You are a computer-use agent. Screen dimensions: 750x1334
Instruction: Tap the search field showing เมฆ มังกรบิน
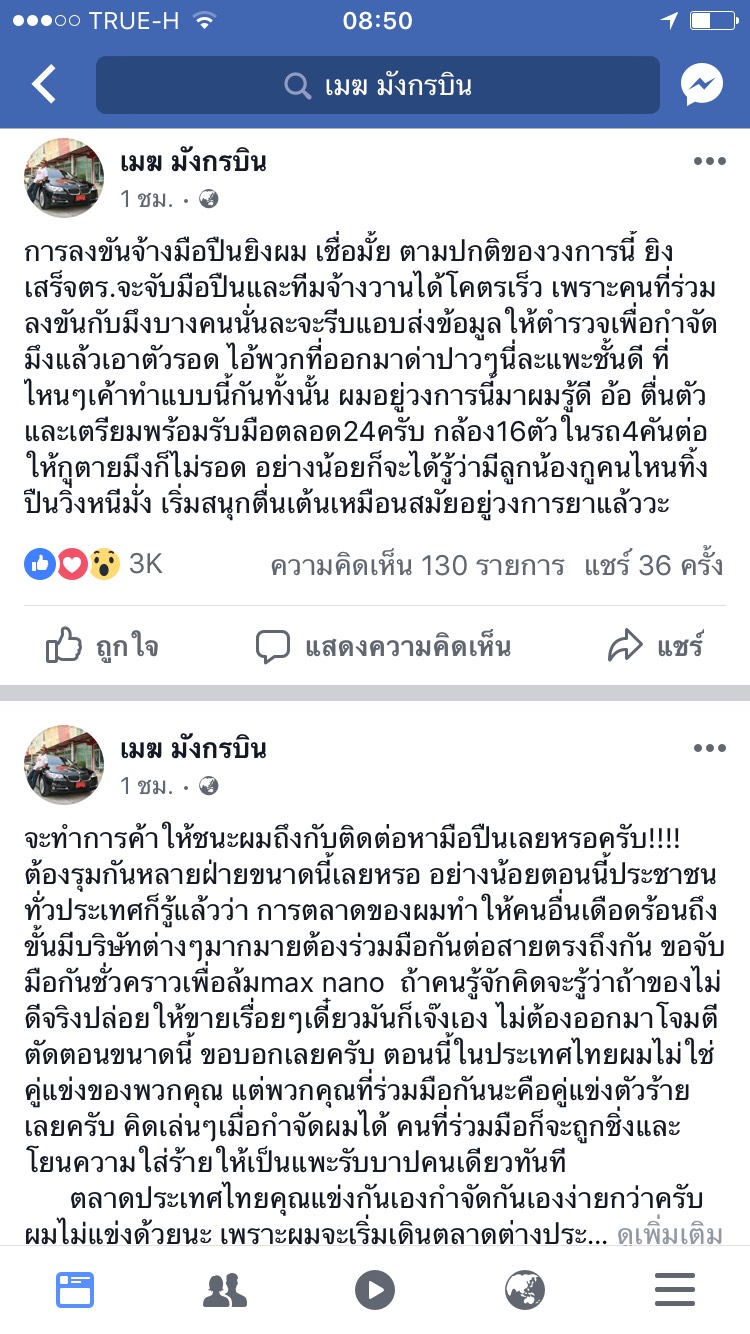[378, 85]
